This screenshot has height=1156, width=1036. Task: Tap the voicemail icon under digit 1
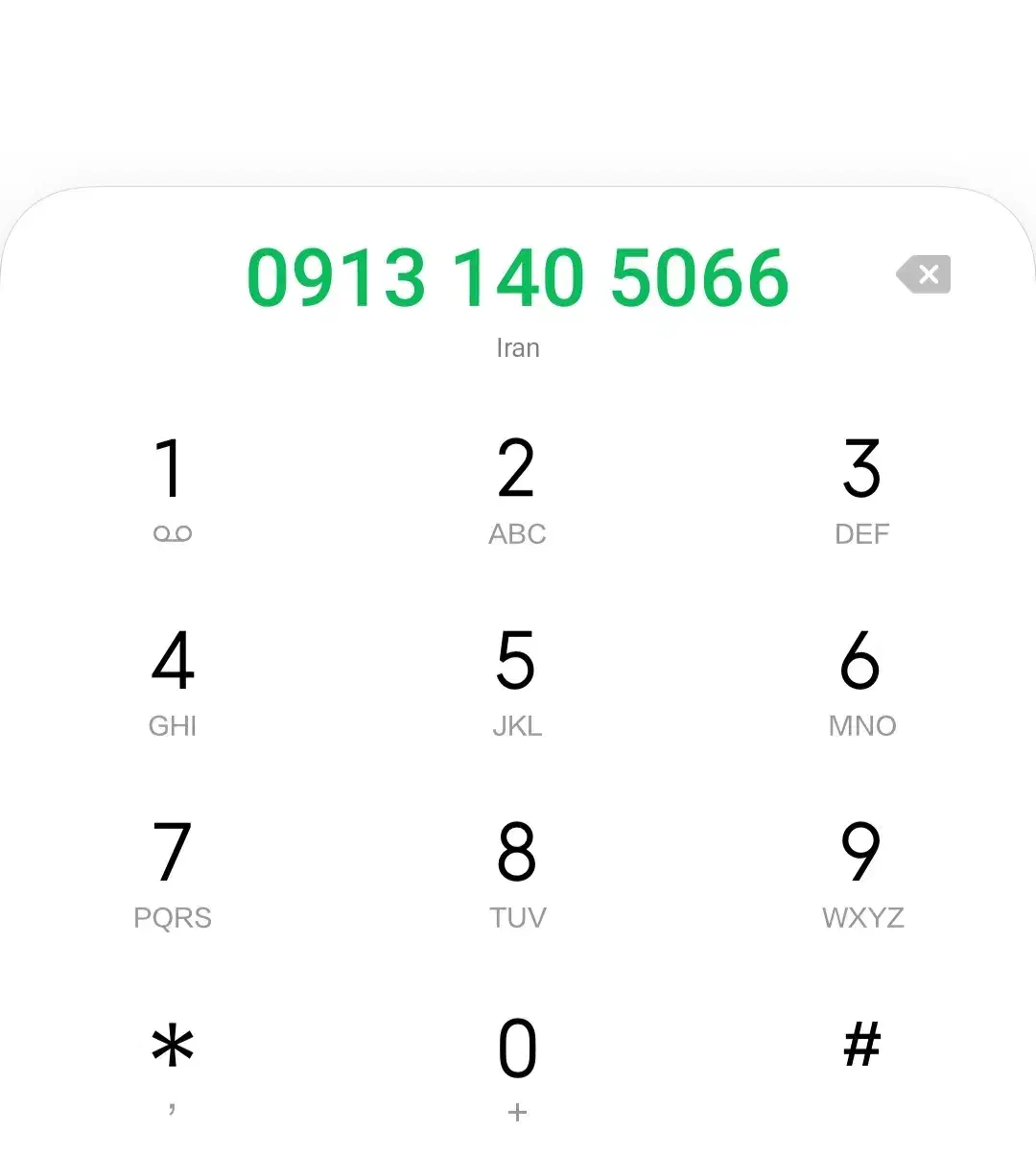[173, 534]
